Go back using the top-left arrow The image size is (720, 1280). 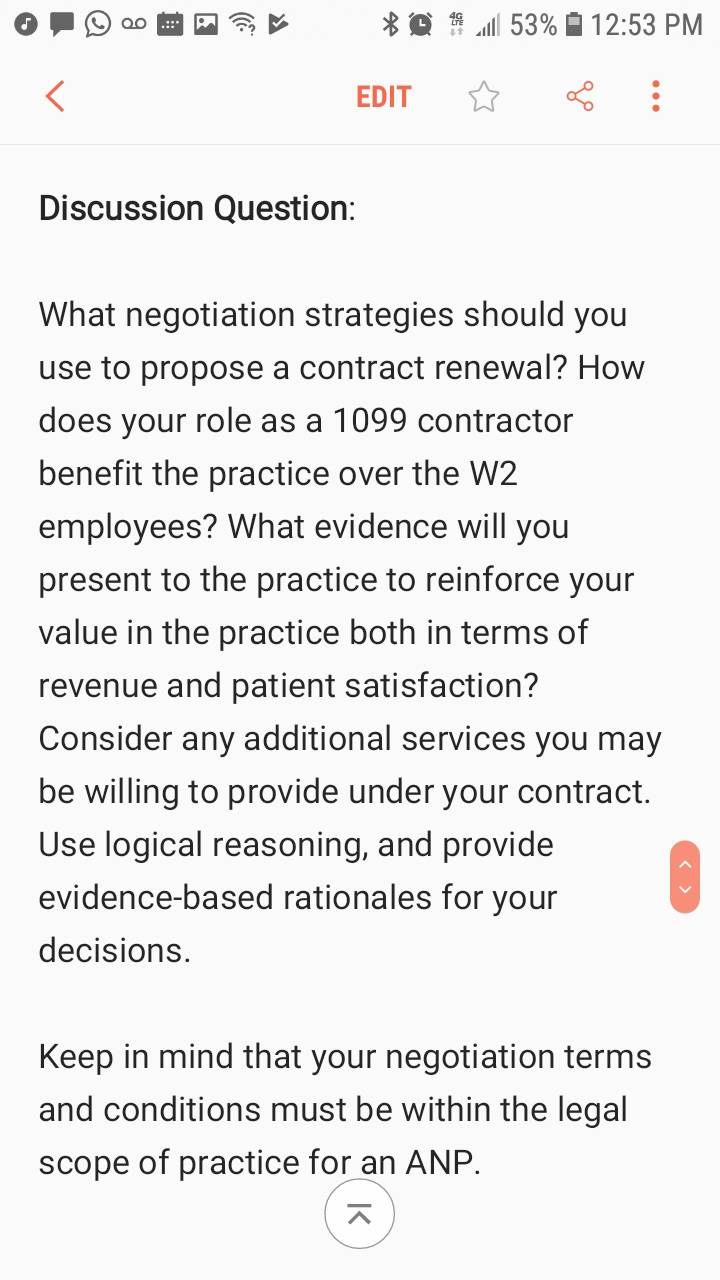click(55, 97)
